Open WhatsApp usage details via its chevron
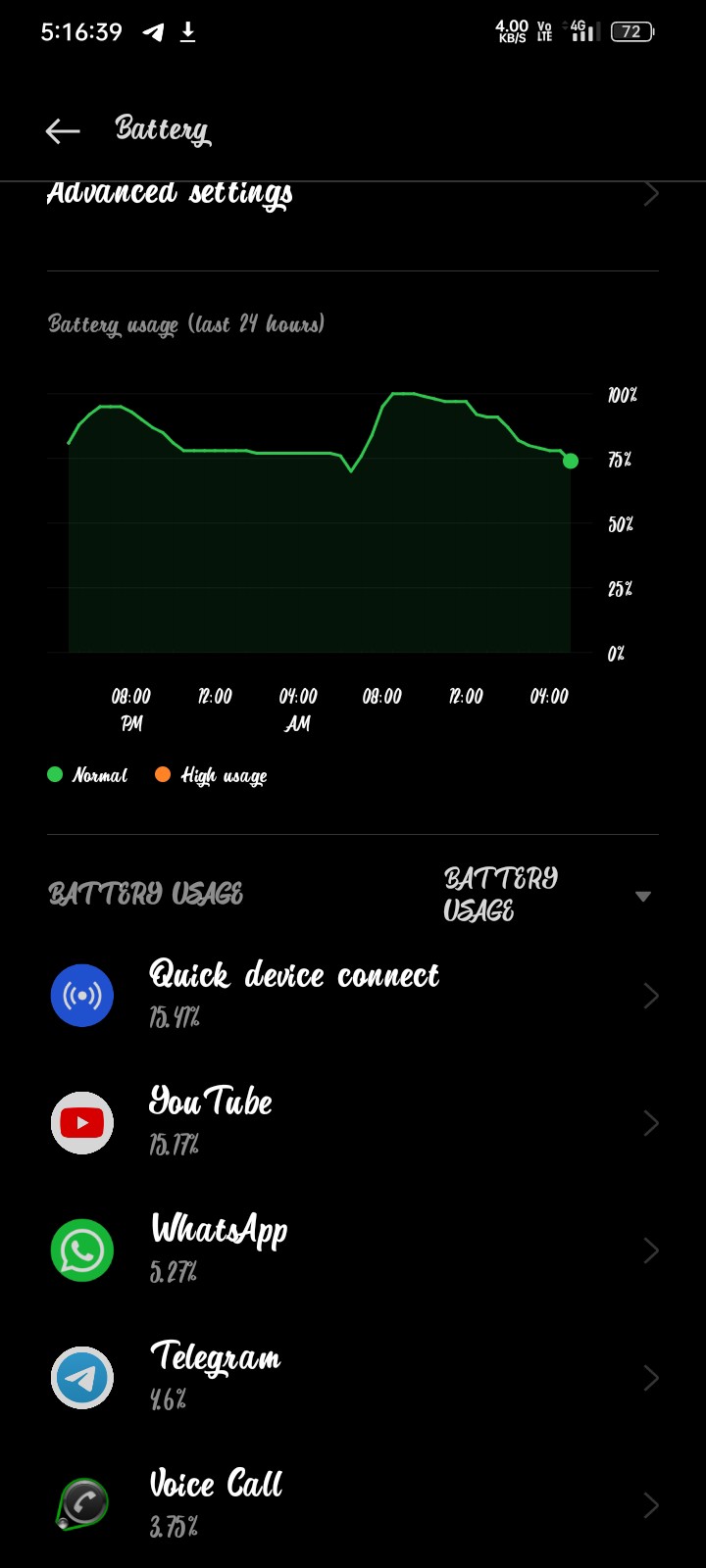The height and width of the screenshot is (1568, 706). (x=651, y=1249)
